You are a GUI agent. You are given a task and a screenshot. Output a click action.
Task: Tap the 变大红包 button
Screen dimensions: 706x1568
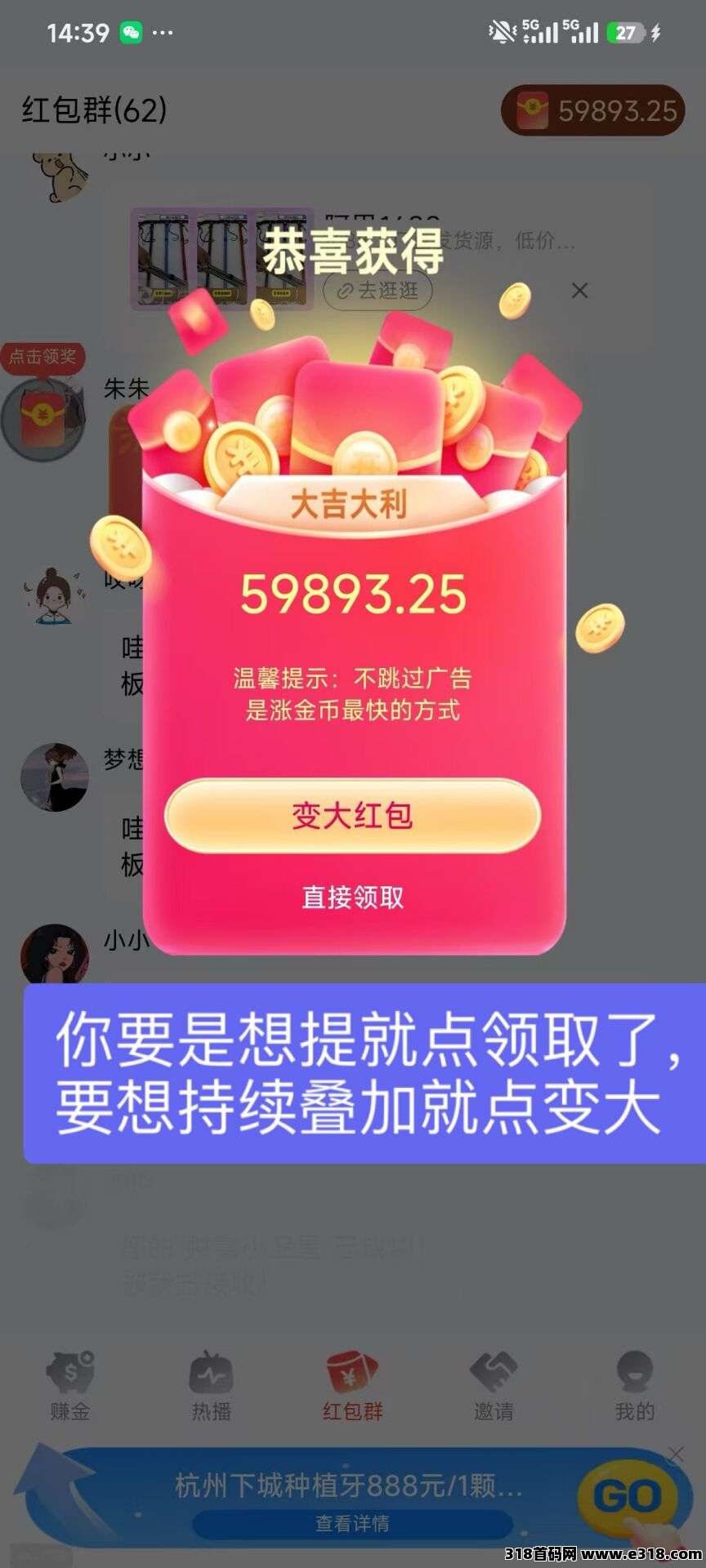coord(352,816)
